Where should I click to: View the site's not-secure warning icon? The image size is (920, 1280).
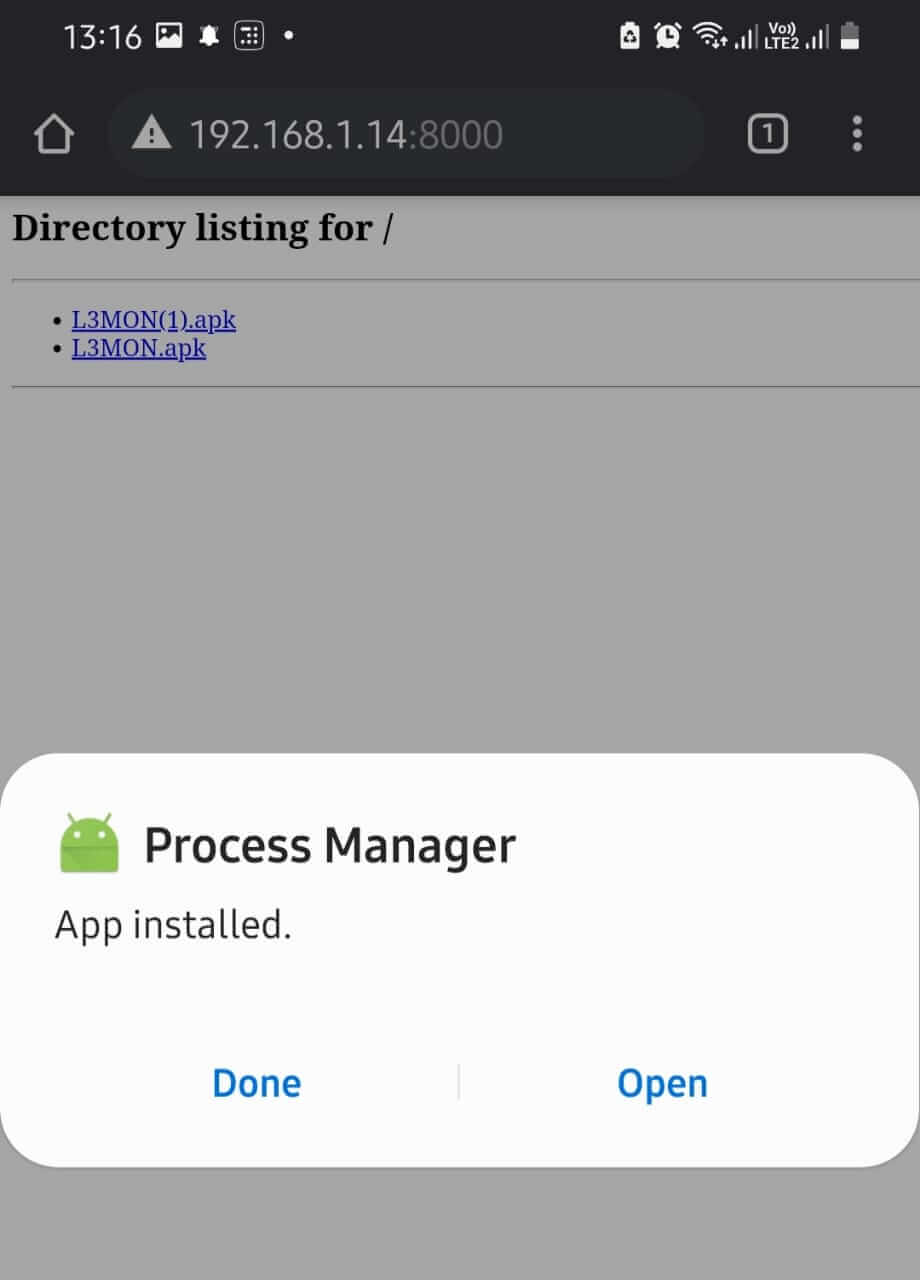coord(152,133)
